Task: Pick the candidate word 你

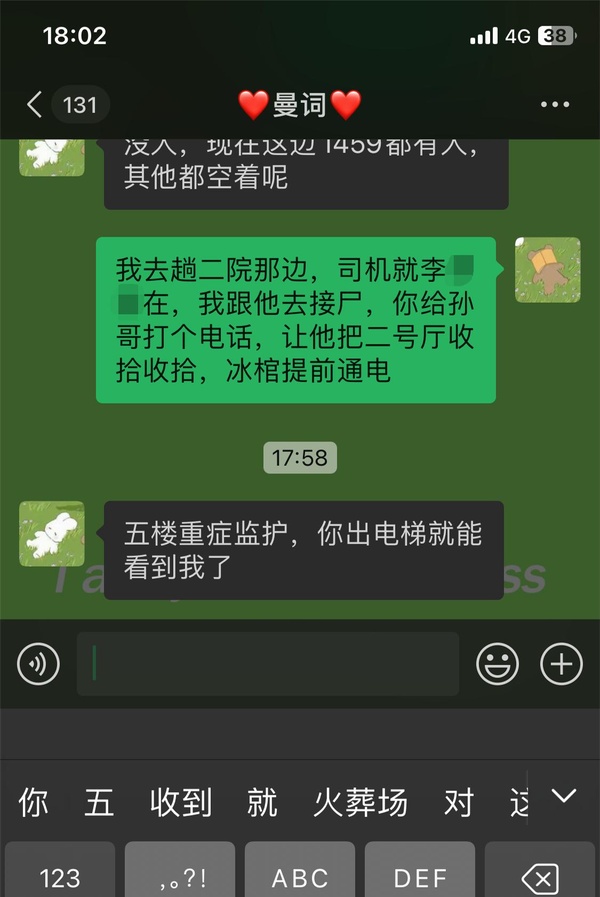Action: tap(33, 802)
